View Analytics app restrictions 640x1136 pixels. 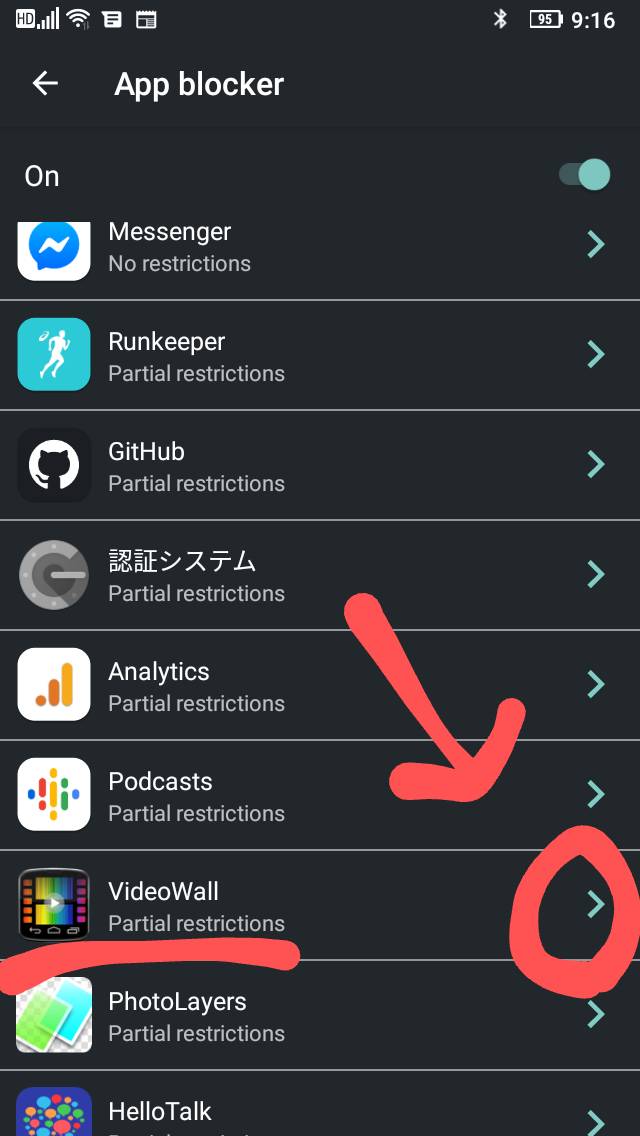pyautogui.click(x=320, y=685)
